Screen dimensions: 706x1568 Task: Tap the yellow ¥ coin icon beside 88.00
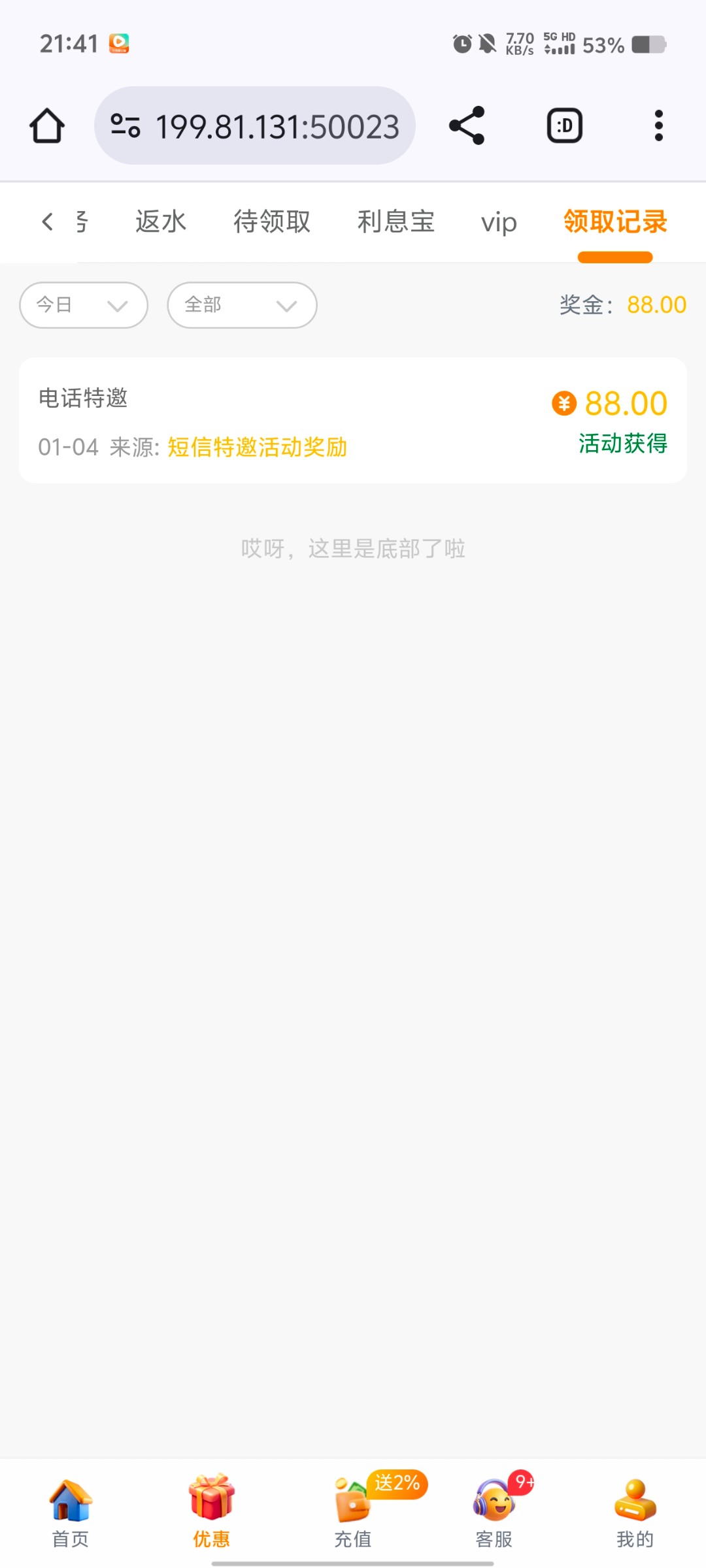click(x=563, y=404)
